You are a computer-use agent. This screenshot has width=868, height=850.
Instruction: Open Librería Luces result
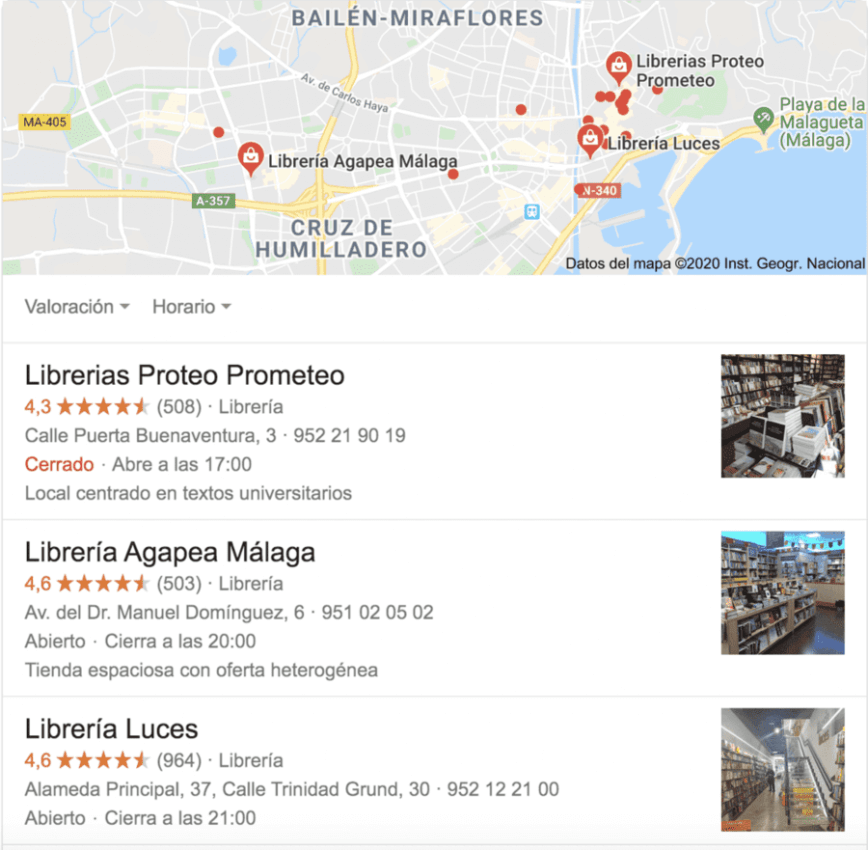[x=111, y=729]
